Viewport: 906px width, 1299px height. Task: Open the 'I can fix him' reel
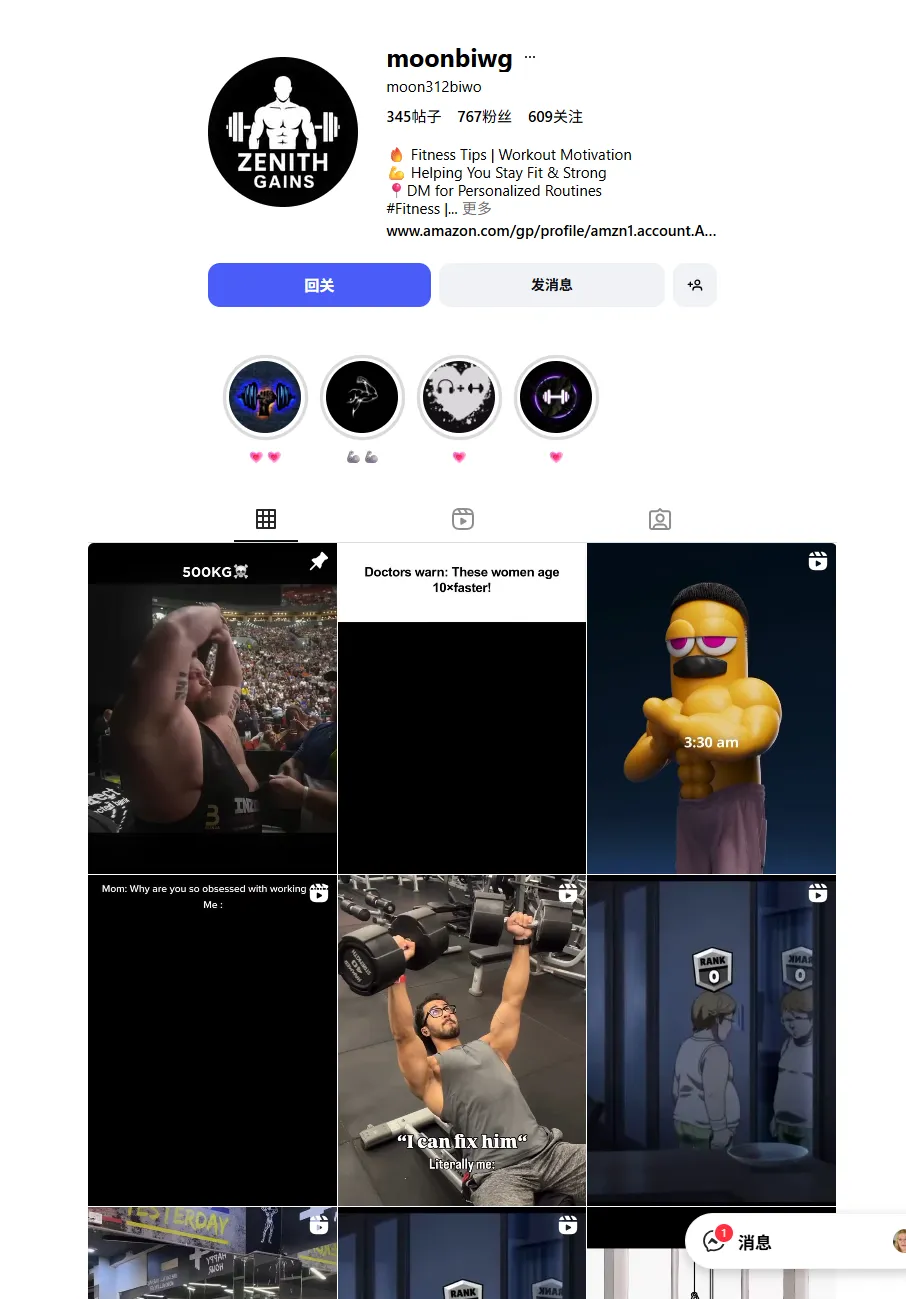pyautogui.click(x=461, y=1040)
